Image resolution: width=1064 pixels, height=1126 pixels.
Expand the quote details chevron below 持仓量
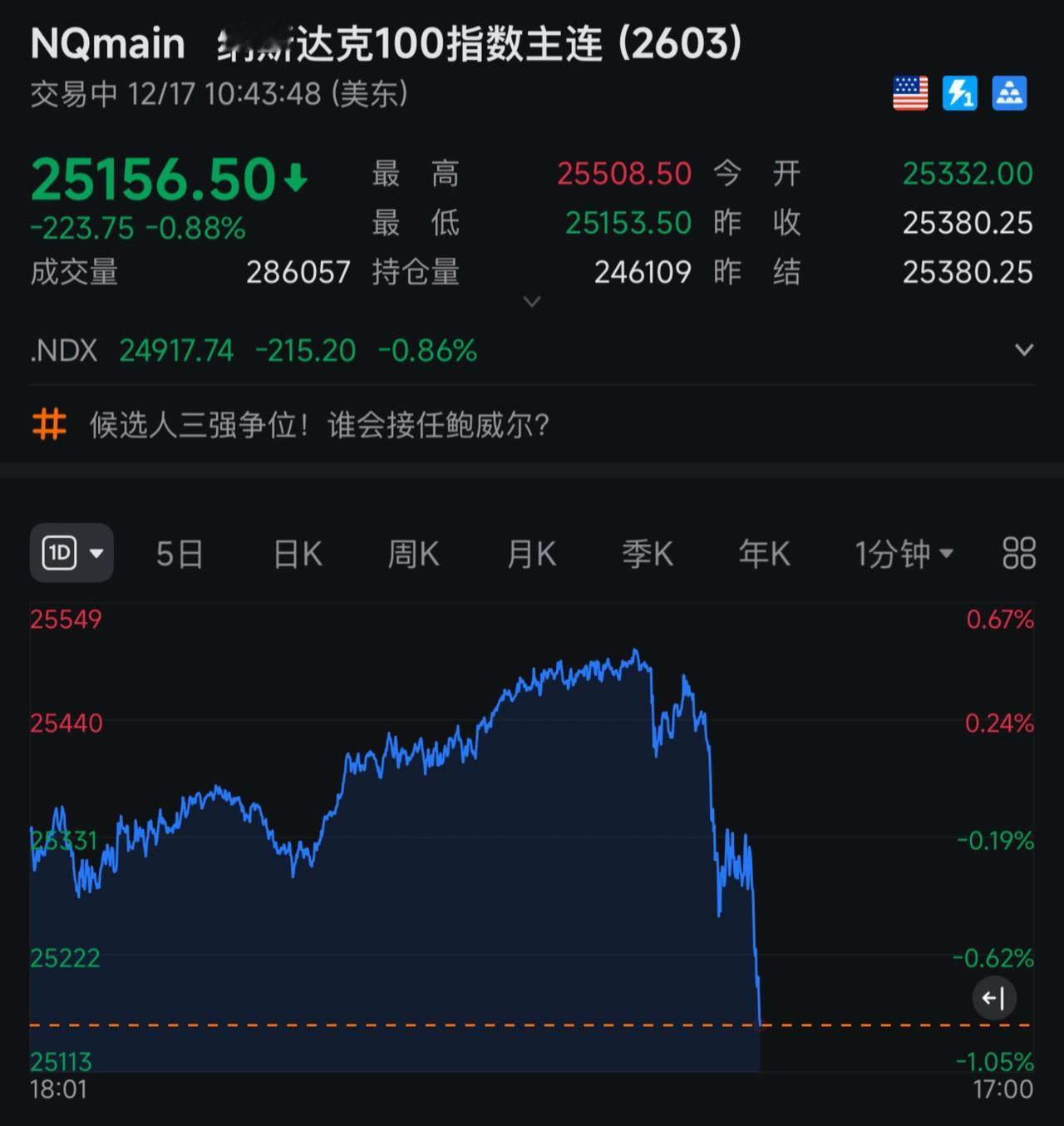coord(531,302)
